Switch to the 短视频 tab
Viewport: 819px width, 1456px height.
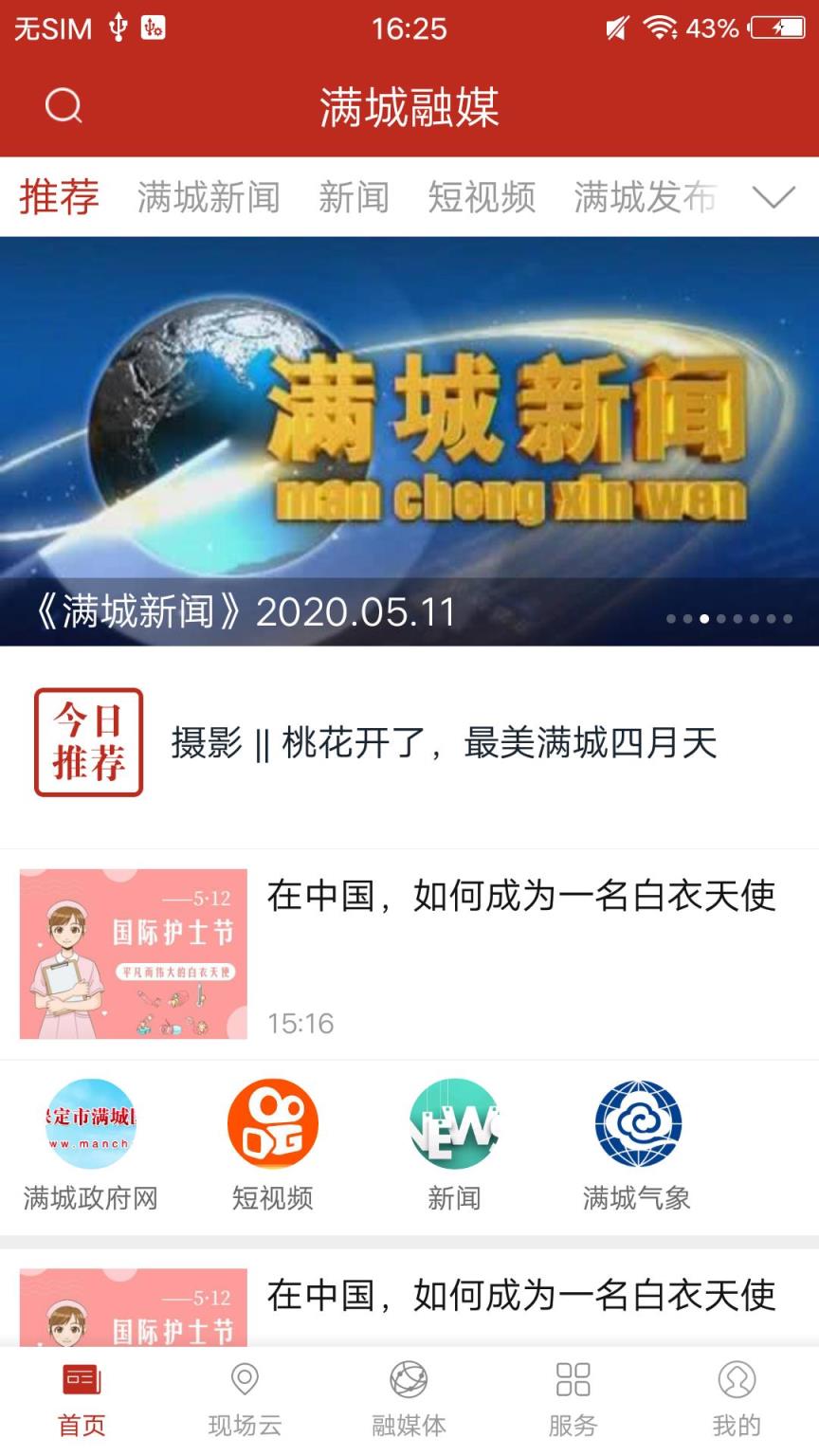(484, 199)
